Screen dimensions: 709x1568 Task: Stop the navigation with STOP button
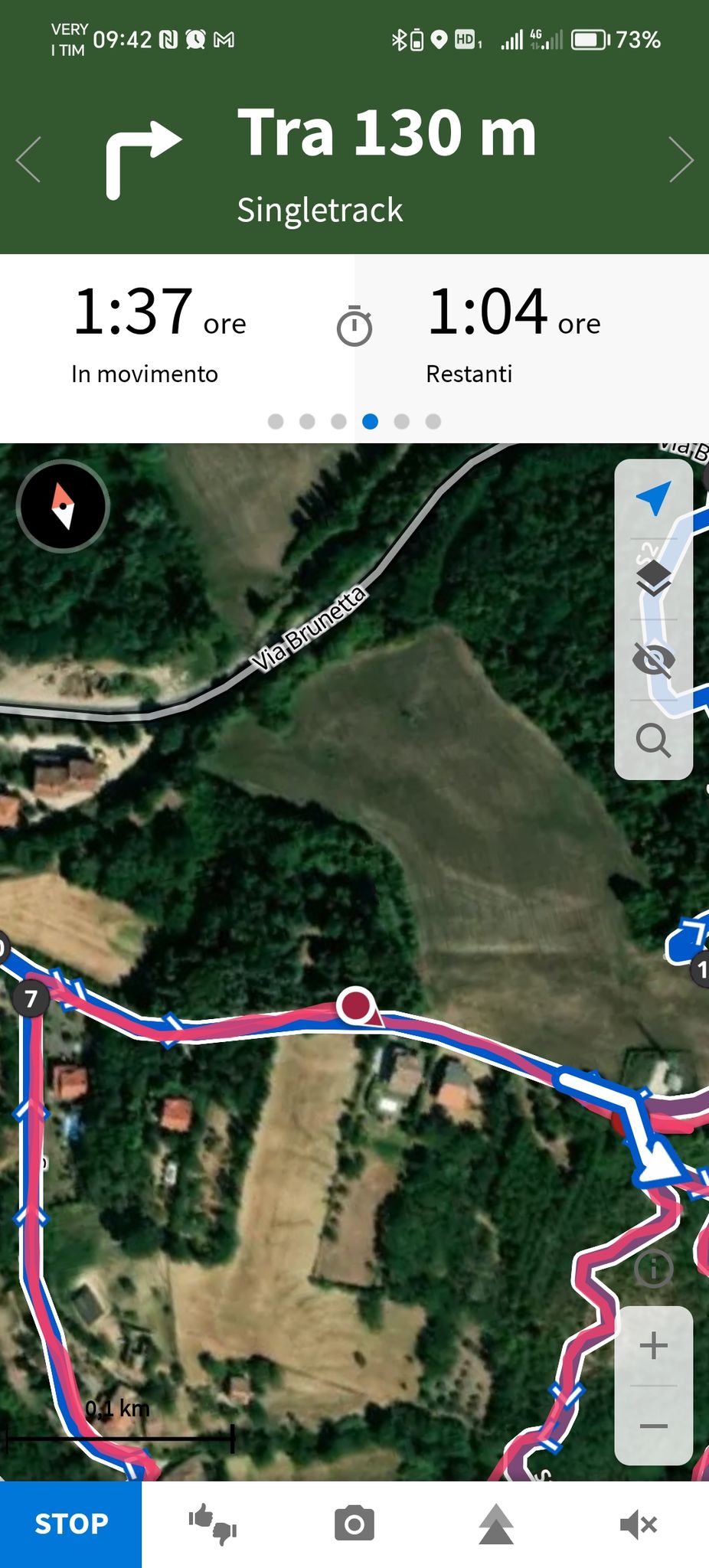pos(70,1524)
